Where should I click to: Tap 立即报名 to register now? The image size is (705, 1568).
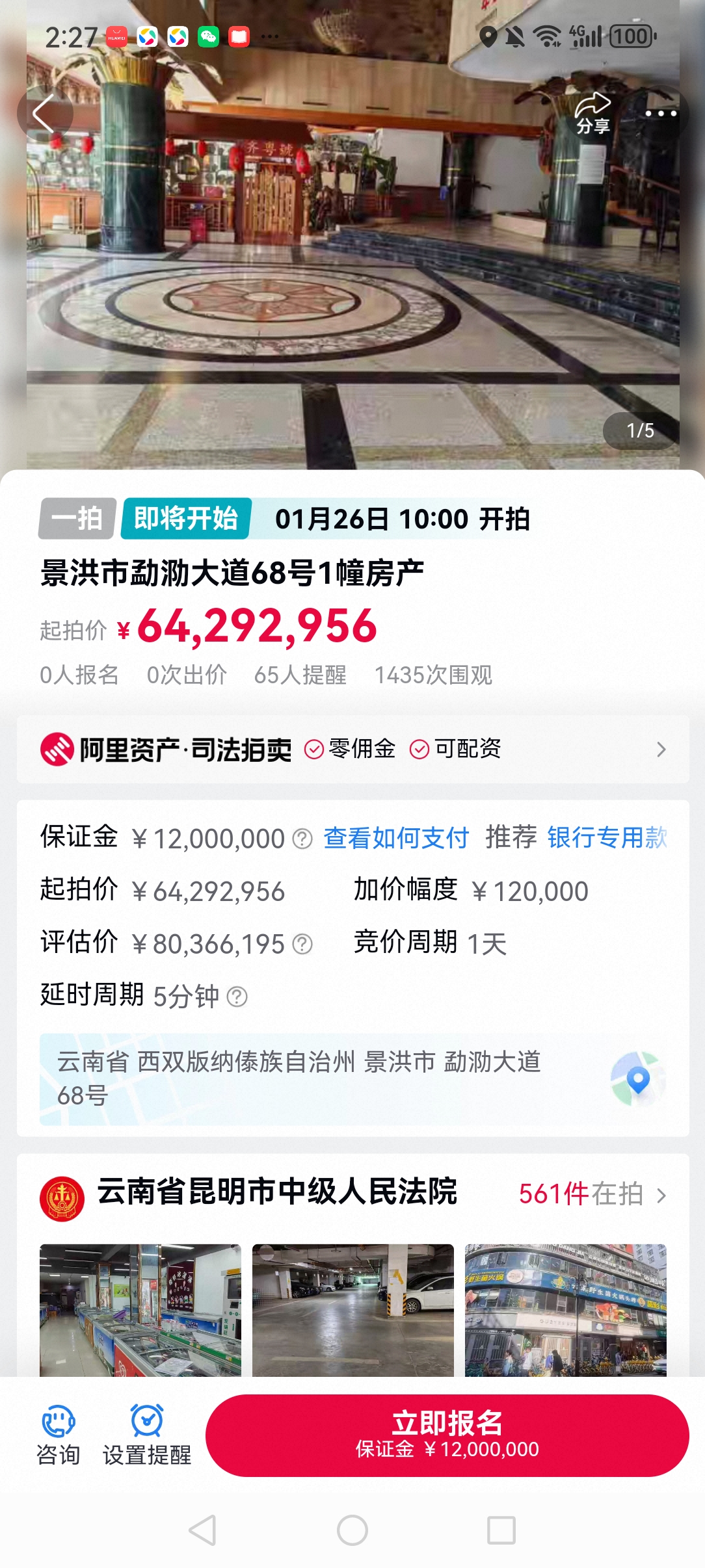point(447,1435)
